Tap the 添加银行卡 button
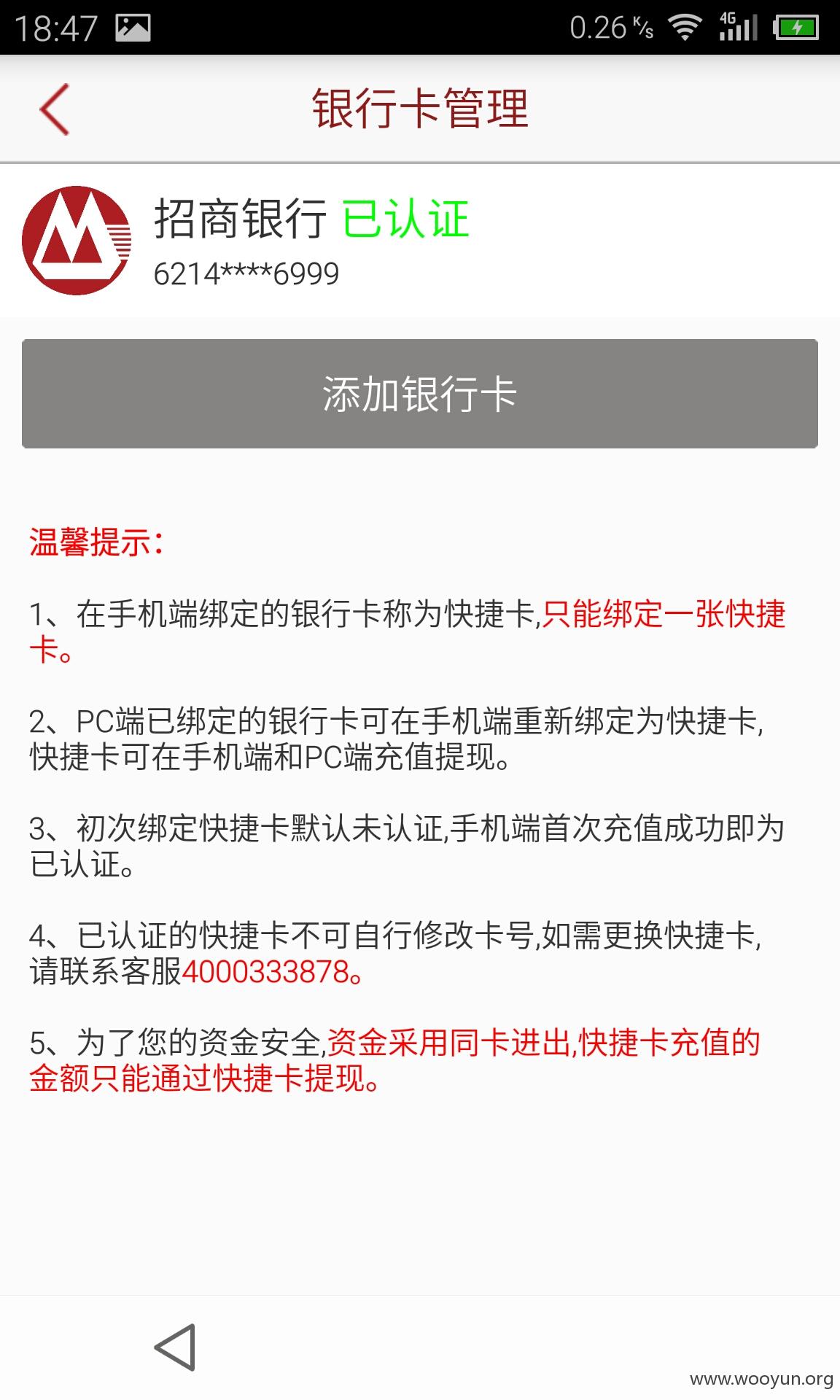The image size is (840, 1400). click(x=420, y=394)
